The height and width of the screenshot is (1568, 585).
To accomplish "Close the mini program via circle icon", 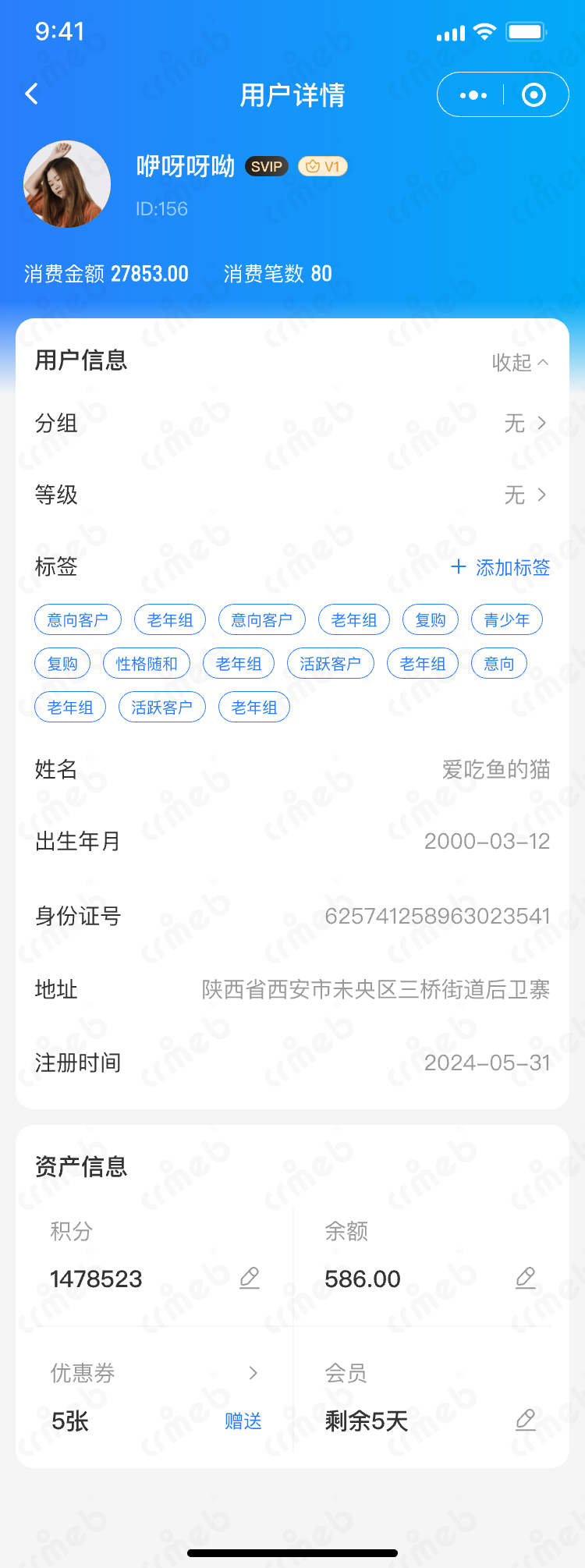I will click(x=534, y=95).
